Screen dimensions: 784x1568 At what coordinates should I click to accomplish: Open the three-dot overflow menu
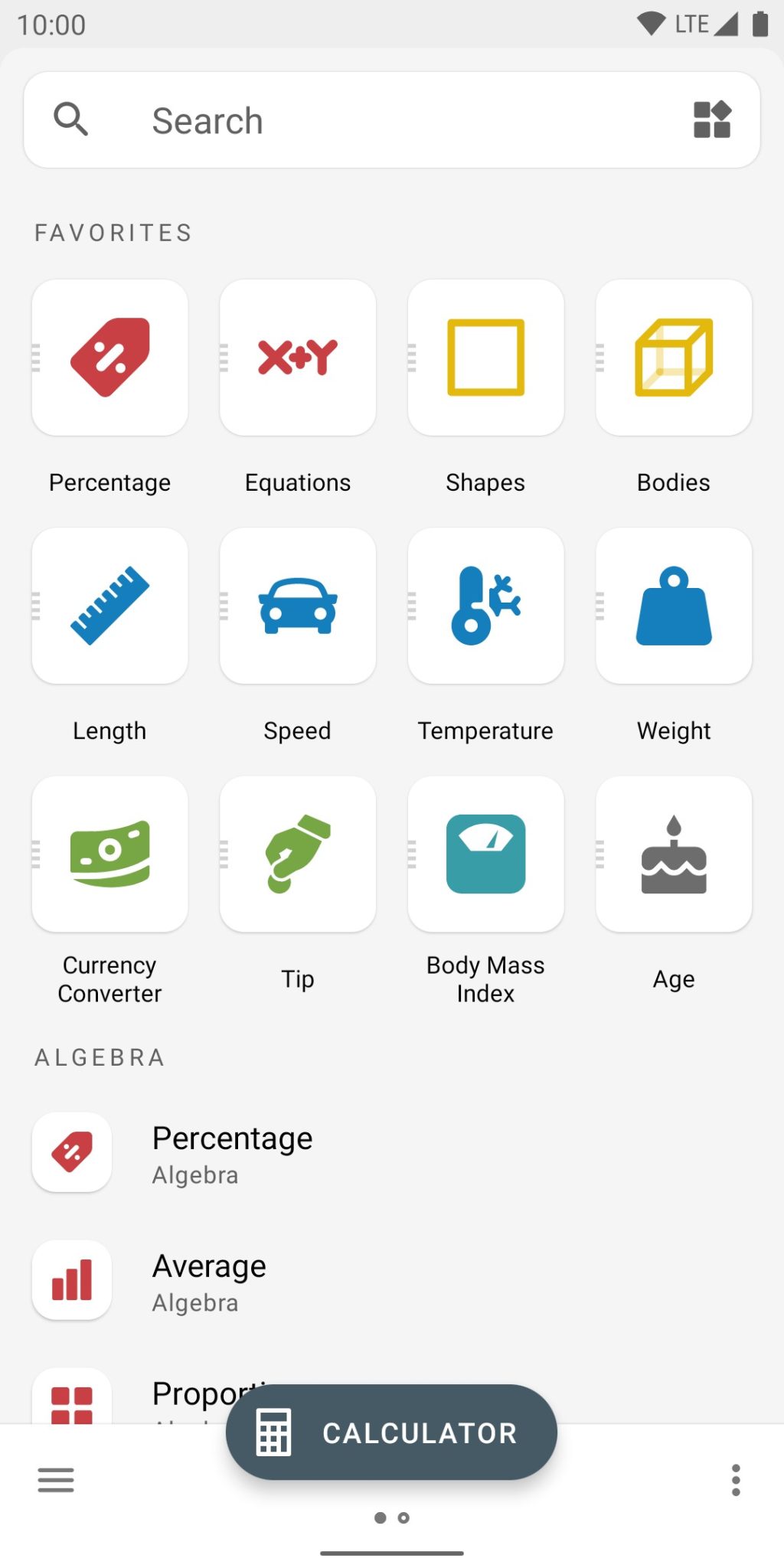(734, 1479)
